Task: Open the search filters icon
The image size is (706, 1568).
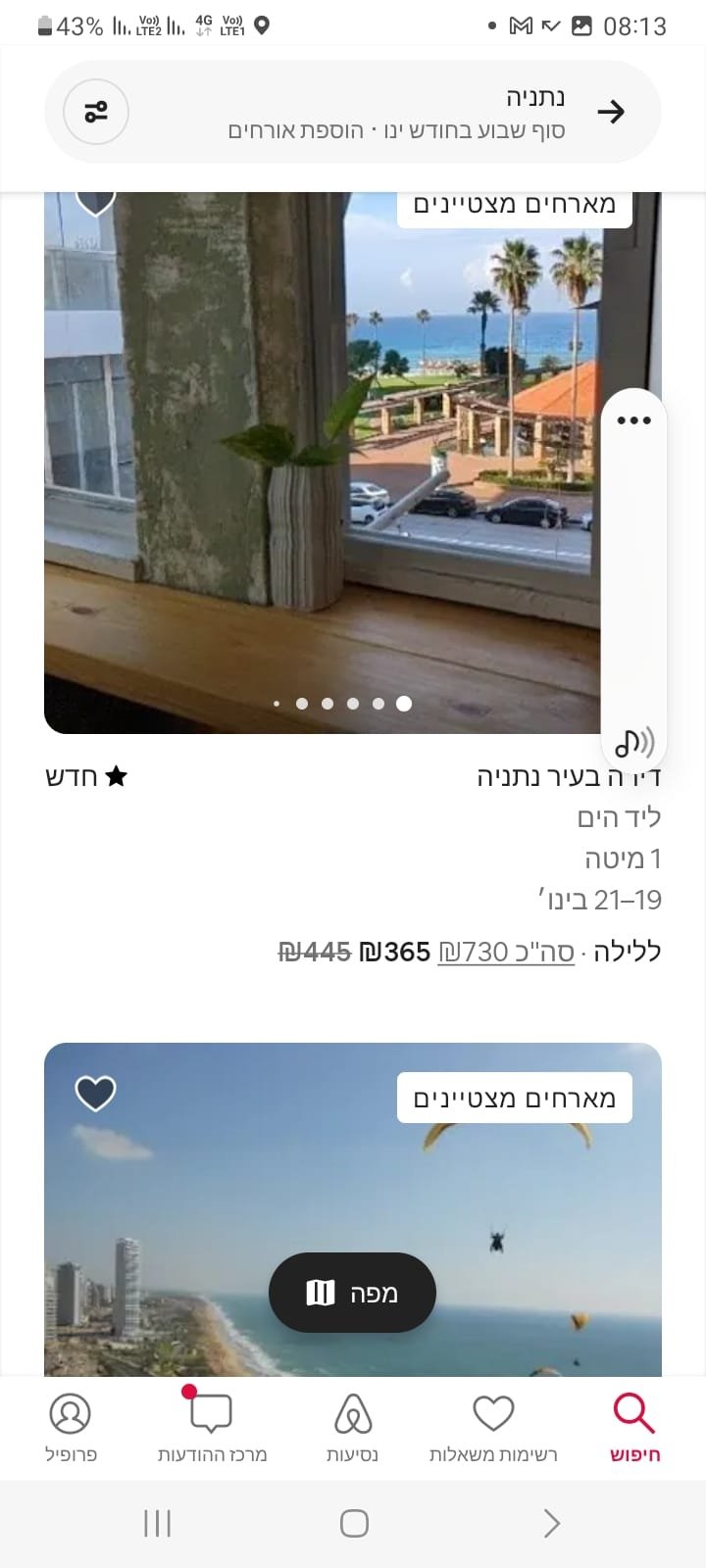Action: [96, 112]
